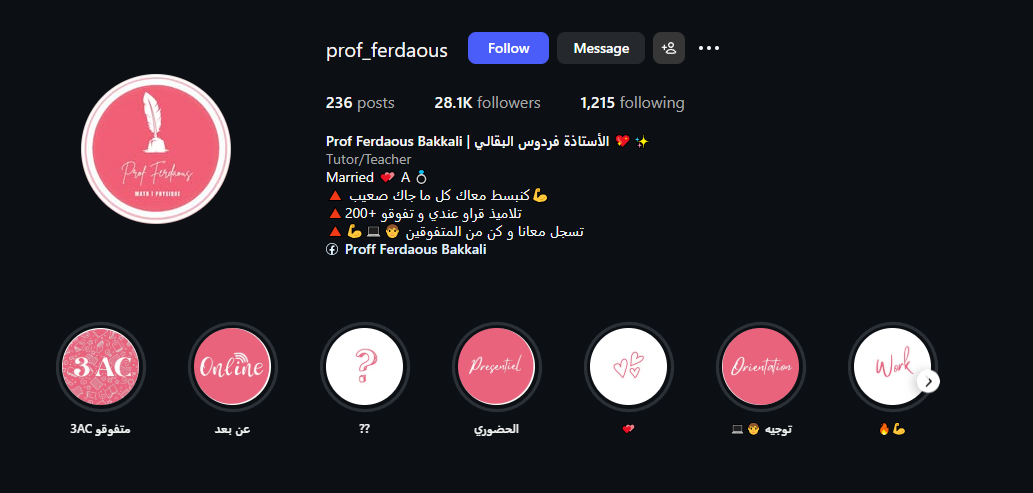View the 1,215 following list
Image resolution: width=1033 pixels, height=493 pixels.
point(632,103)
